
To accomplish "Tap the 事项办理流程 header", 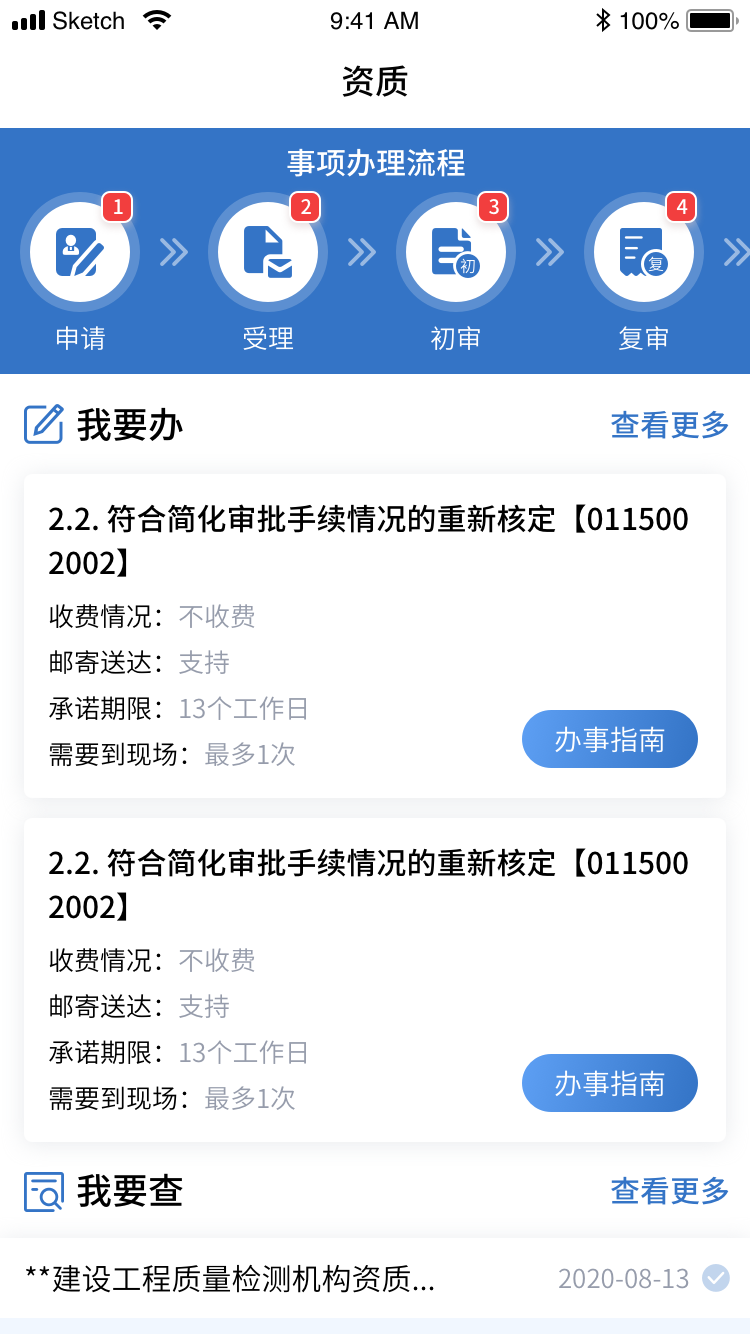I will pyautogui.click(x=375, y=164).
